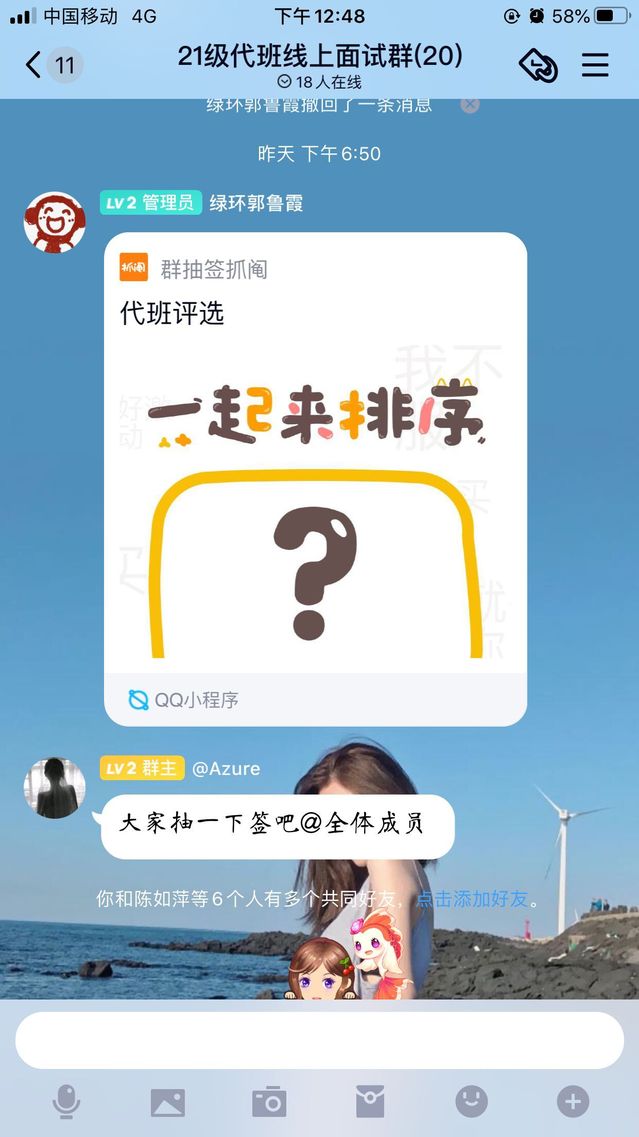Open the emoji panel
Viewport: 639px width, 1137px height.
[471, 1102]
